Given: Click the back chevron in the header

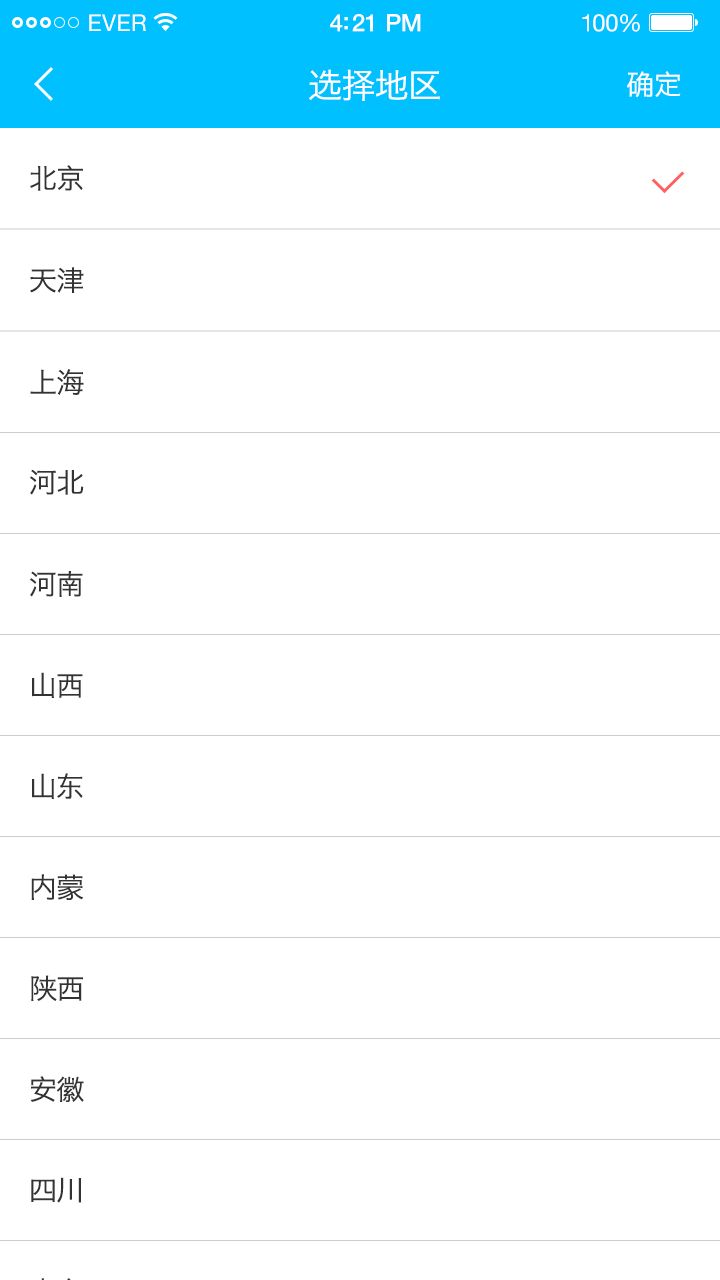Looking at the screenshot, I should pyautogui.click(x=44, y=85).
